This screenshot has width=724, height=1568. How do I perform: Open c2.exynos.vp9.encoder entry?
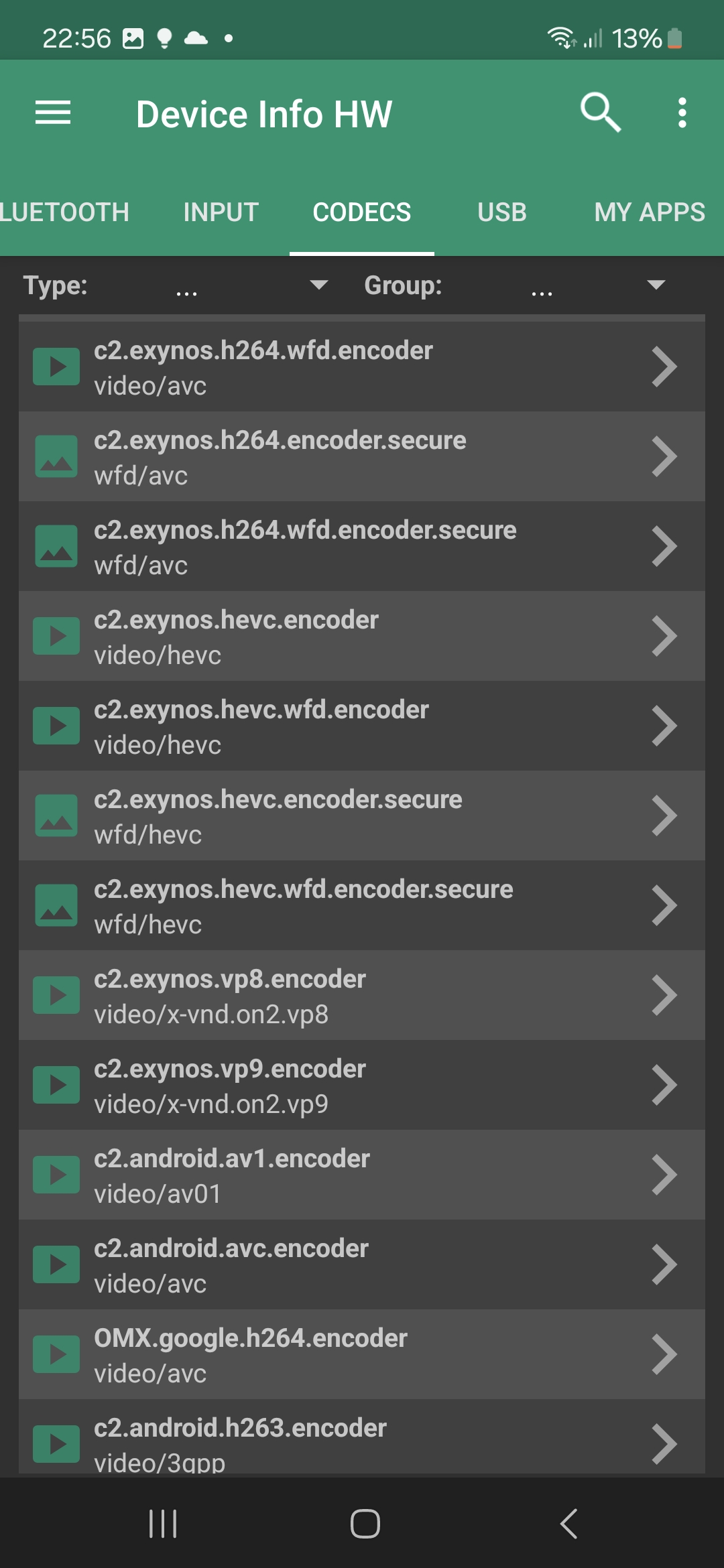(x=362, y=1086)
